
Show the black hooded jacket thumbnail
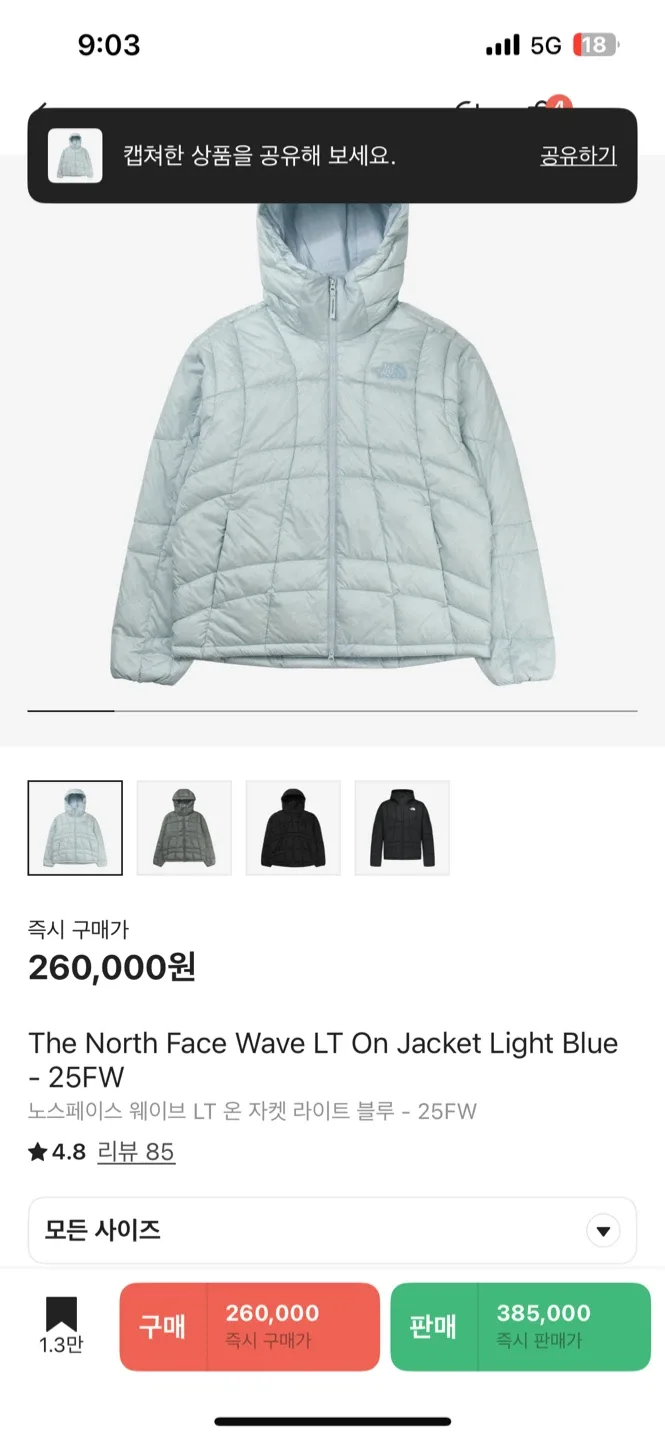point(293,828)
